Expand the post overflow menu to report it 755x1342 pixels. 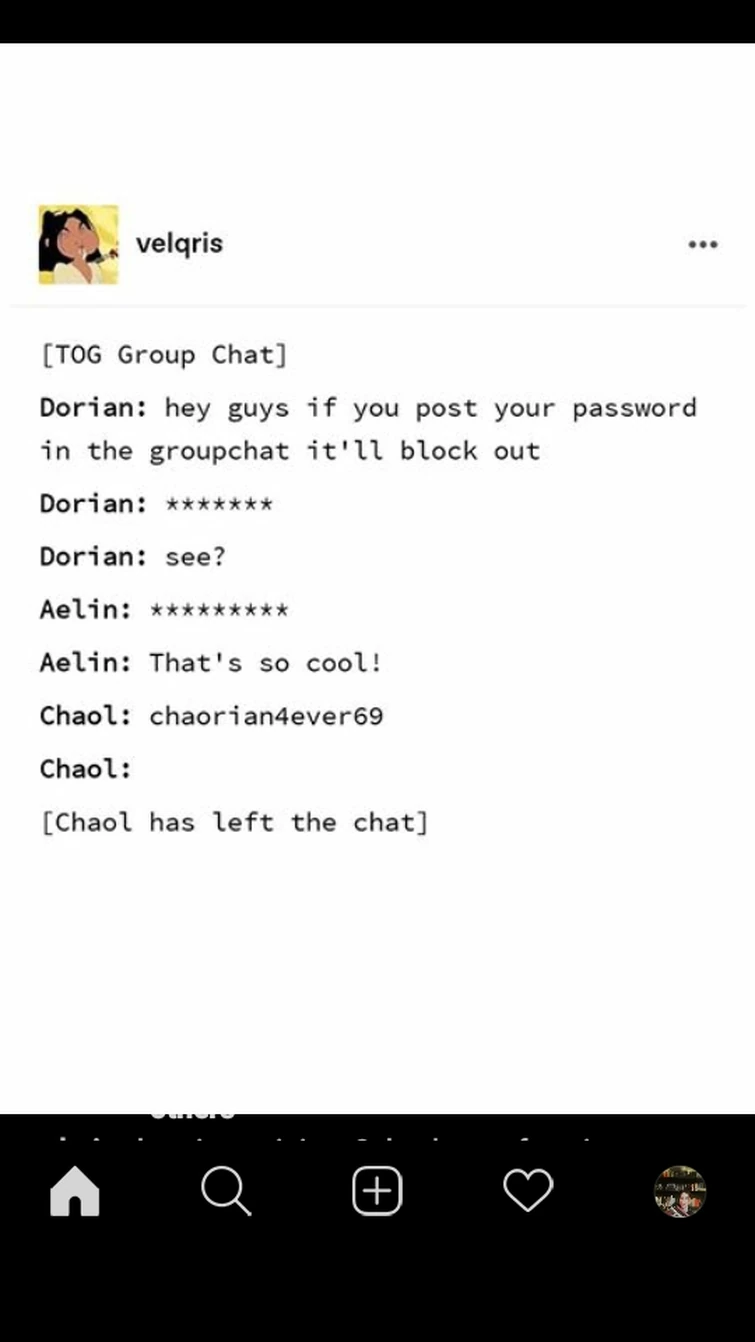pos(703,243)
